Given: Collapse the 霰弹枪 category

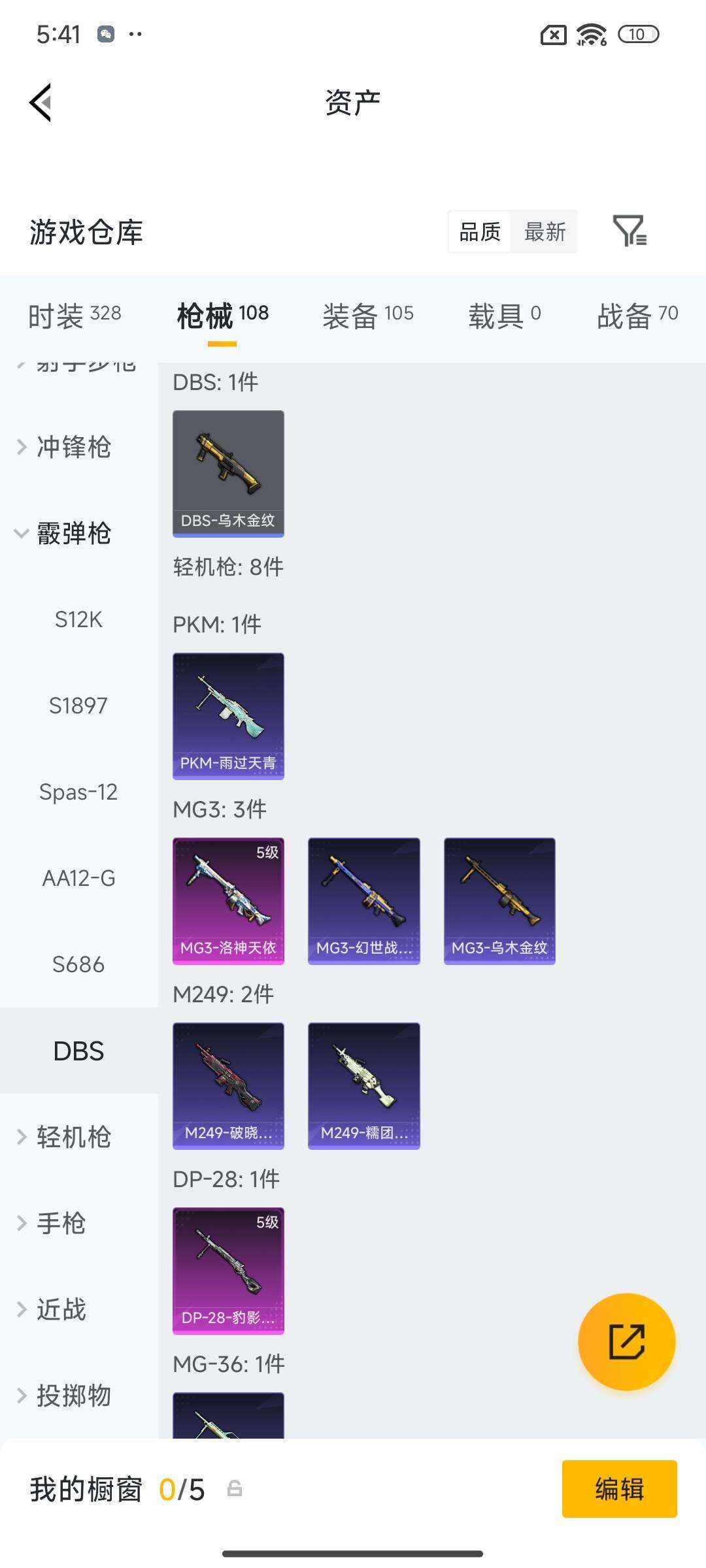Looking at the screenshot, I should coord(73,534).
